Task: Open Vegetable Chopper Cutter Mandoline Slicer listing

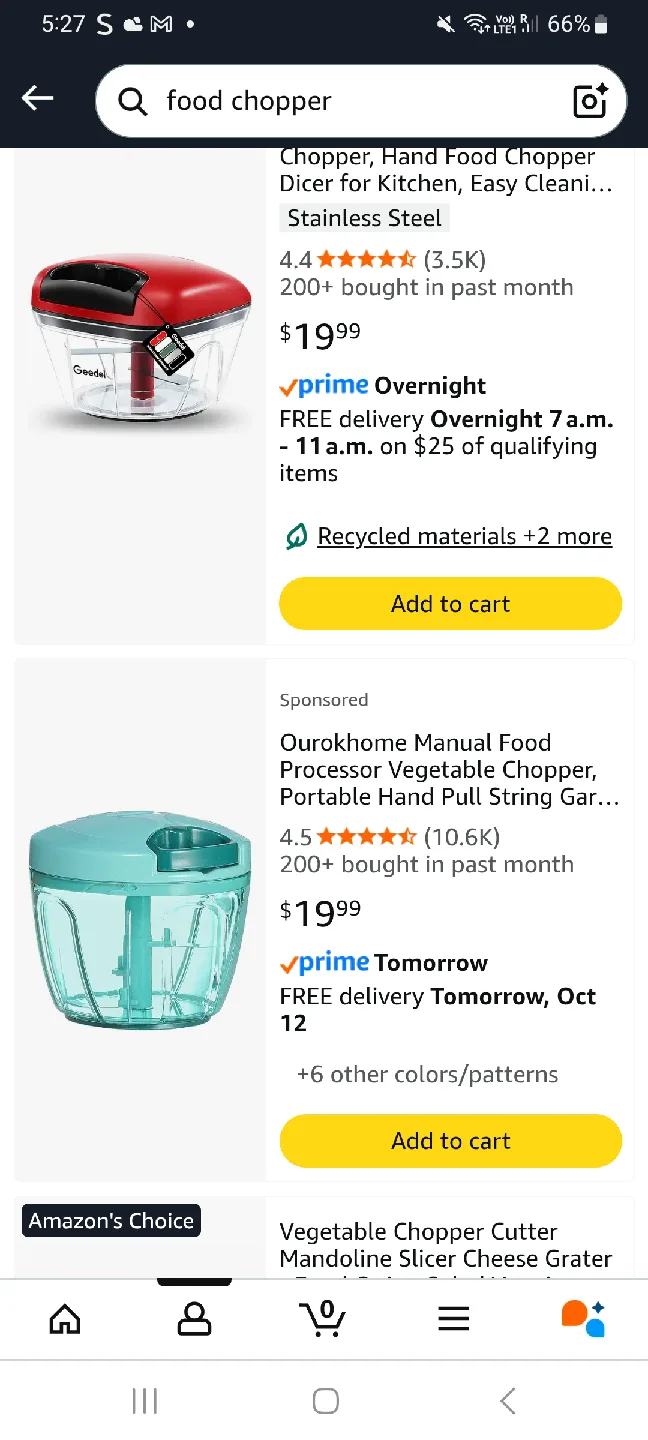Action: [446, 1245]
